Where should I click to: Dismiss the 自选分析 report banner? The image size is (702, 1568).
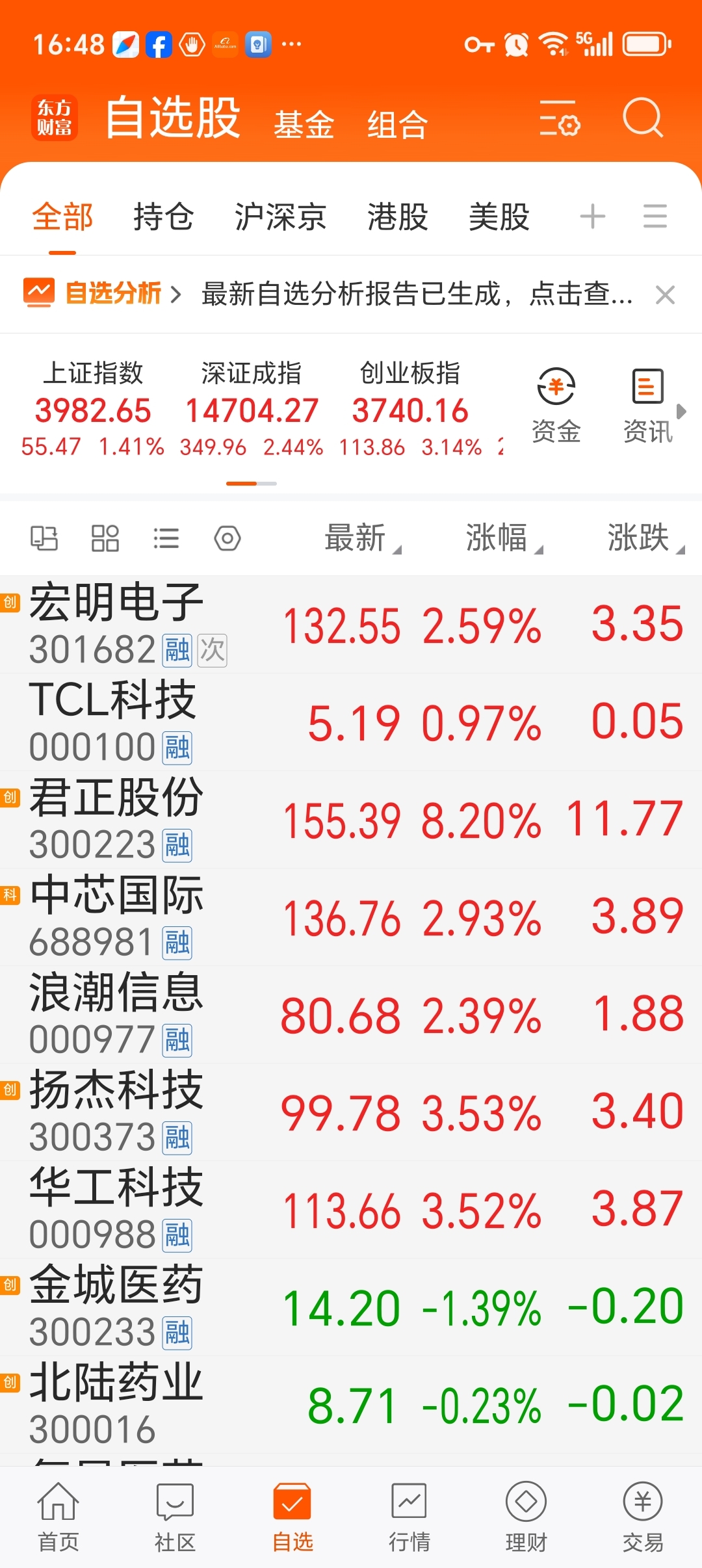(665, 294)
